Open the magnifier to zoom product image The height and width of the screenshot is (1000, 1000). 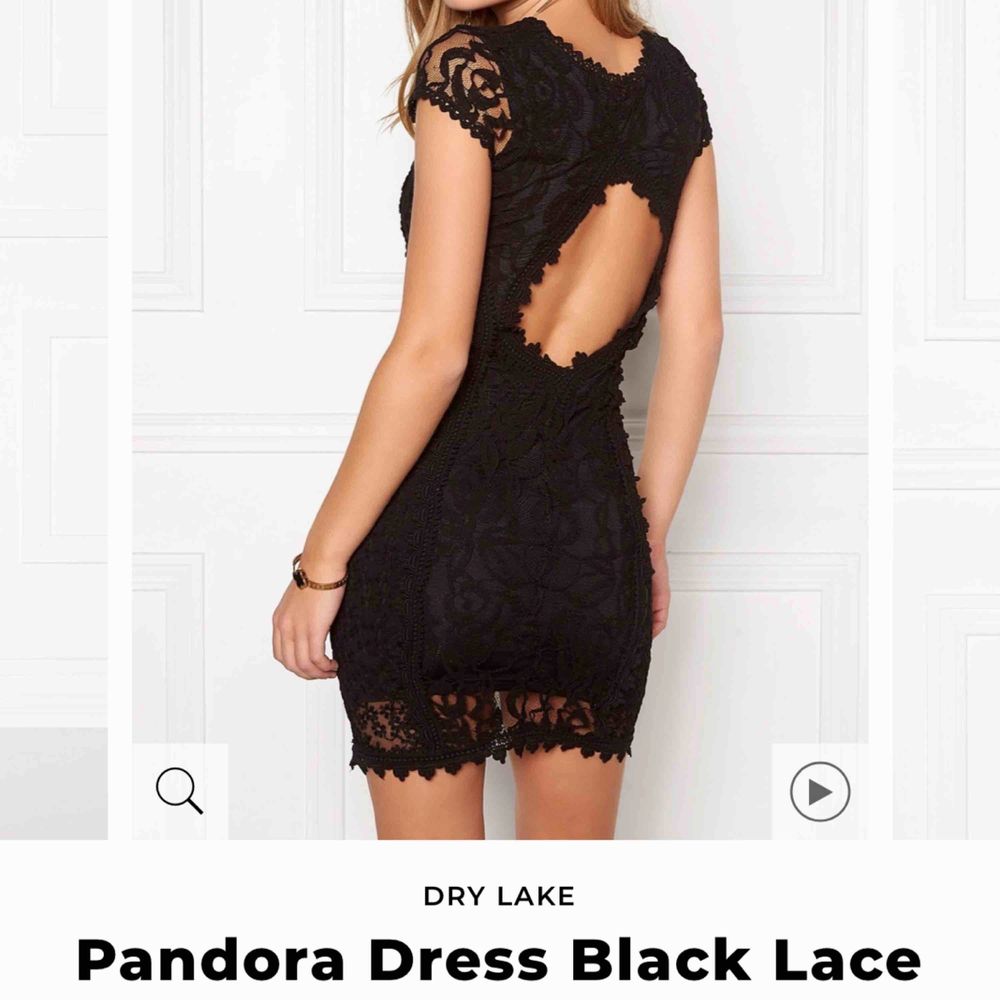[180, 791]
